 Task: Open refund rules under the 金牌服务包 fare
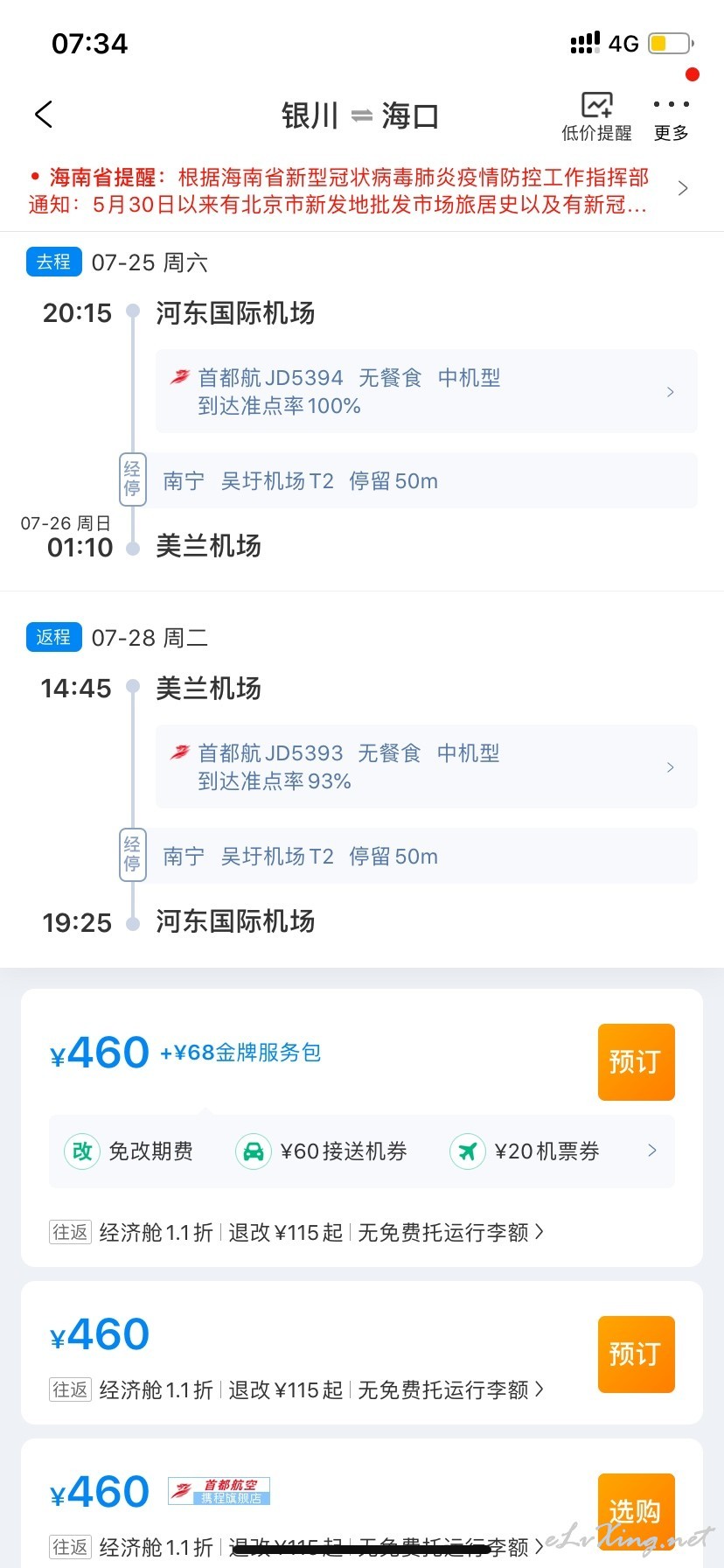(x=297, y=1232)
